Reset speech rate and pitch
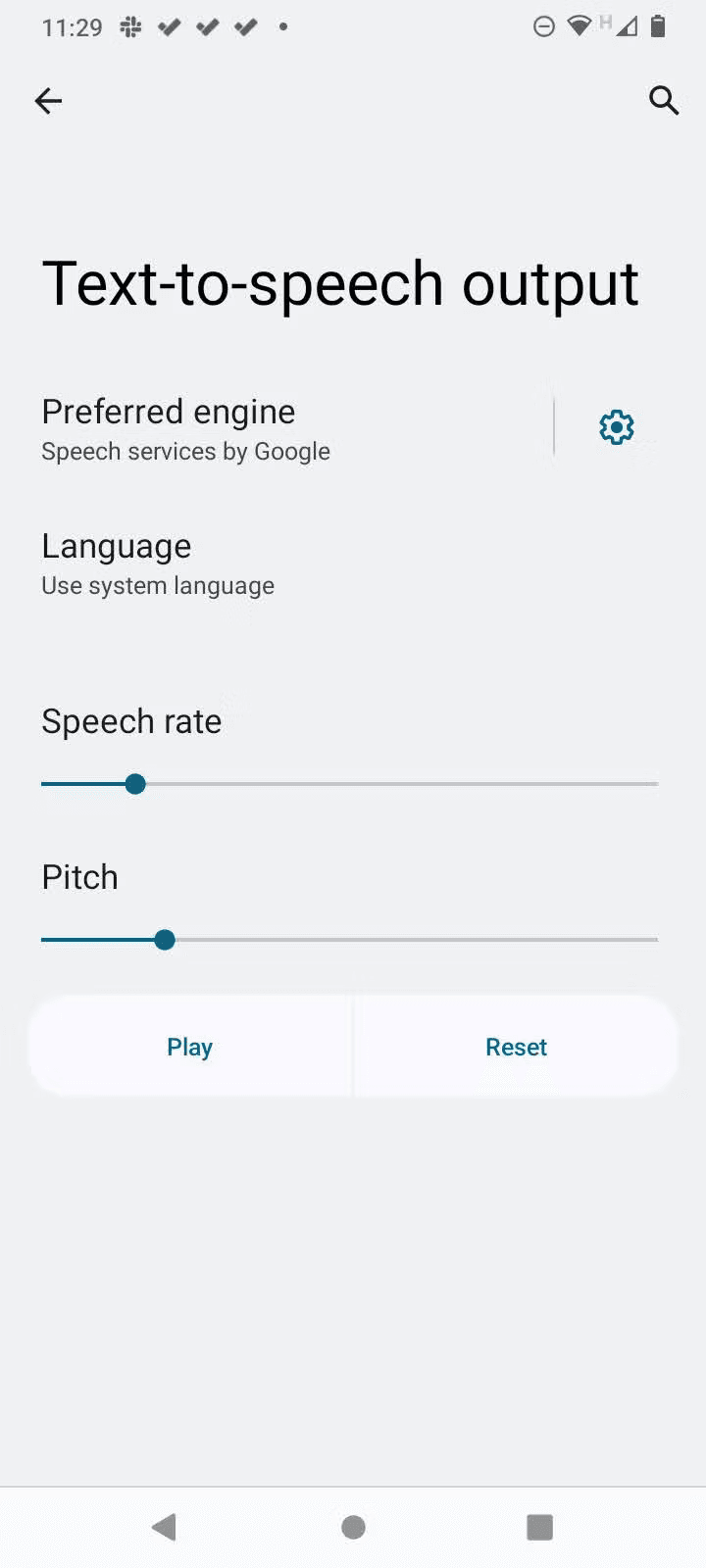This screenshot has width=706, height=1568. click(x=516, y=1047)
